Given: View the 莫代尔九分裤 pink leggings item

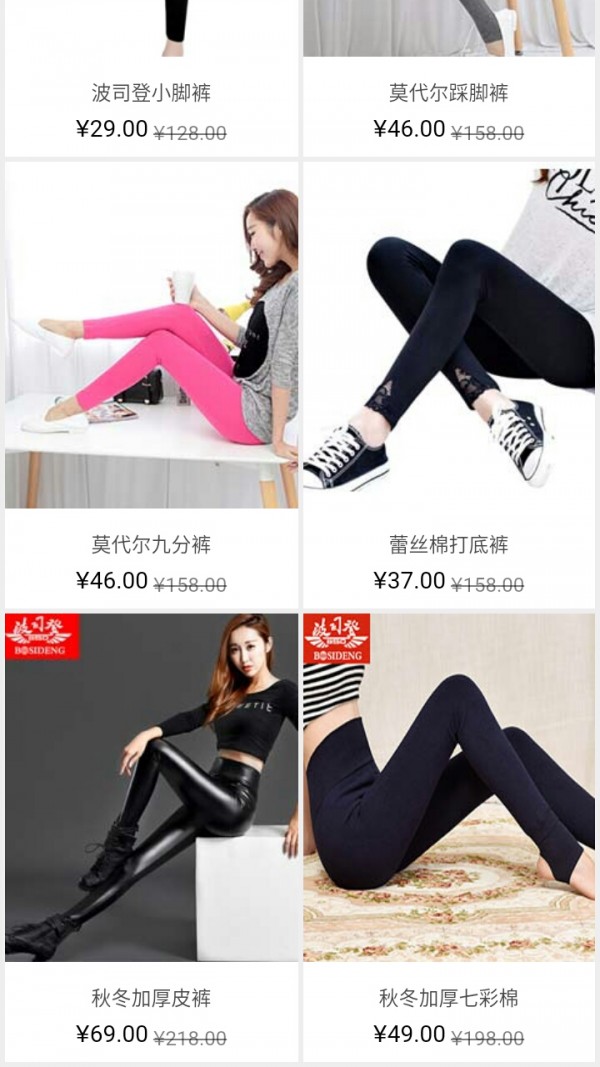Looking at the screenshot, I should [x=151, y=340].
